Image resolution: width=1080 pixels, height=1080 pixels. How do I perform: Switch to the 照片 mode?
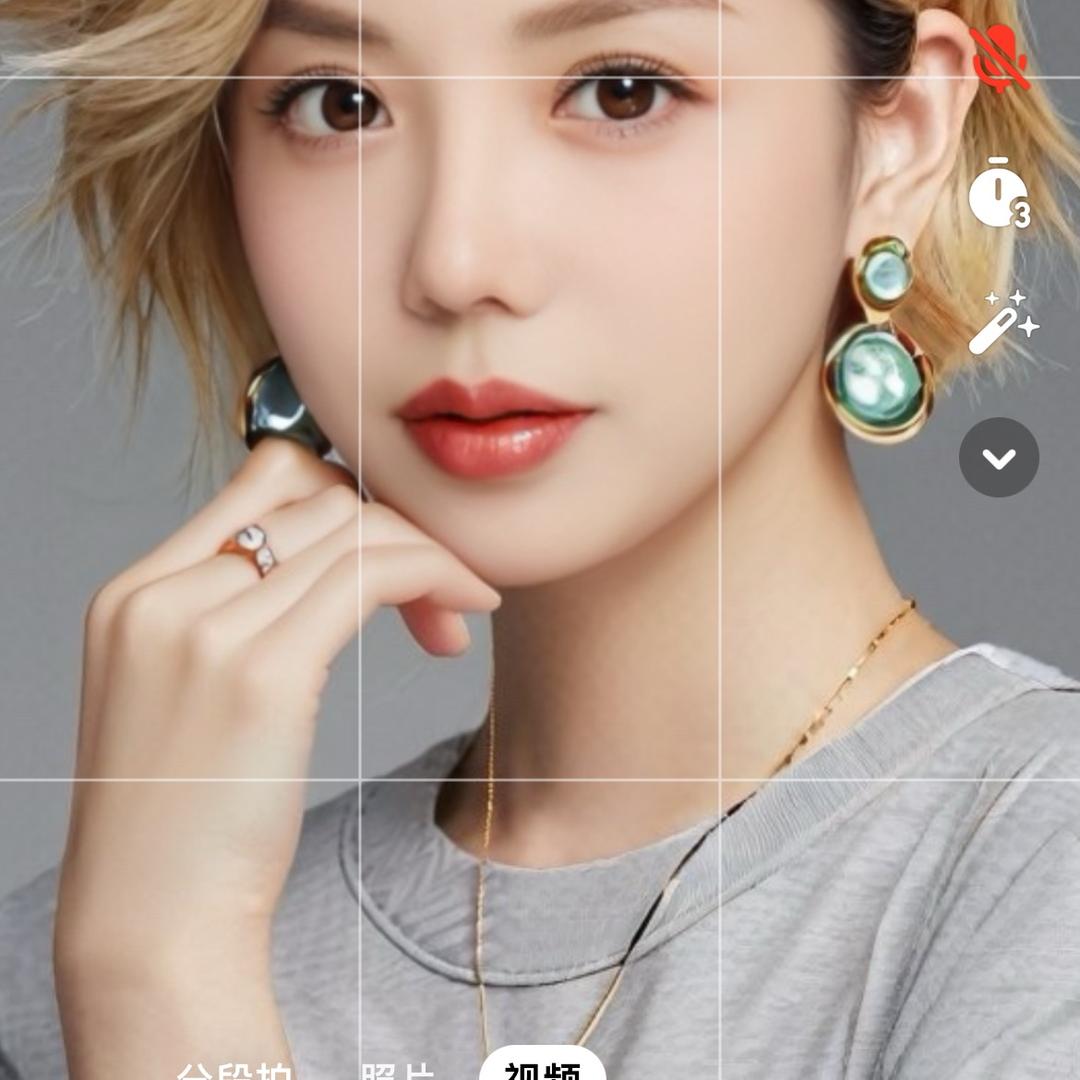[x=398, y=1069]
